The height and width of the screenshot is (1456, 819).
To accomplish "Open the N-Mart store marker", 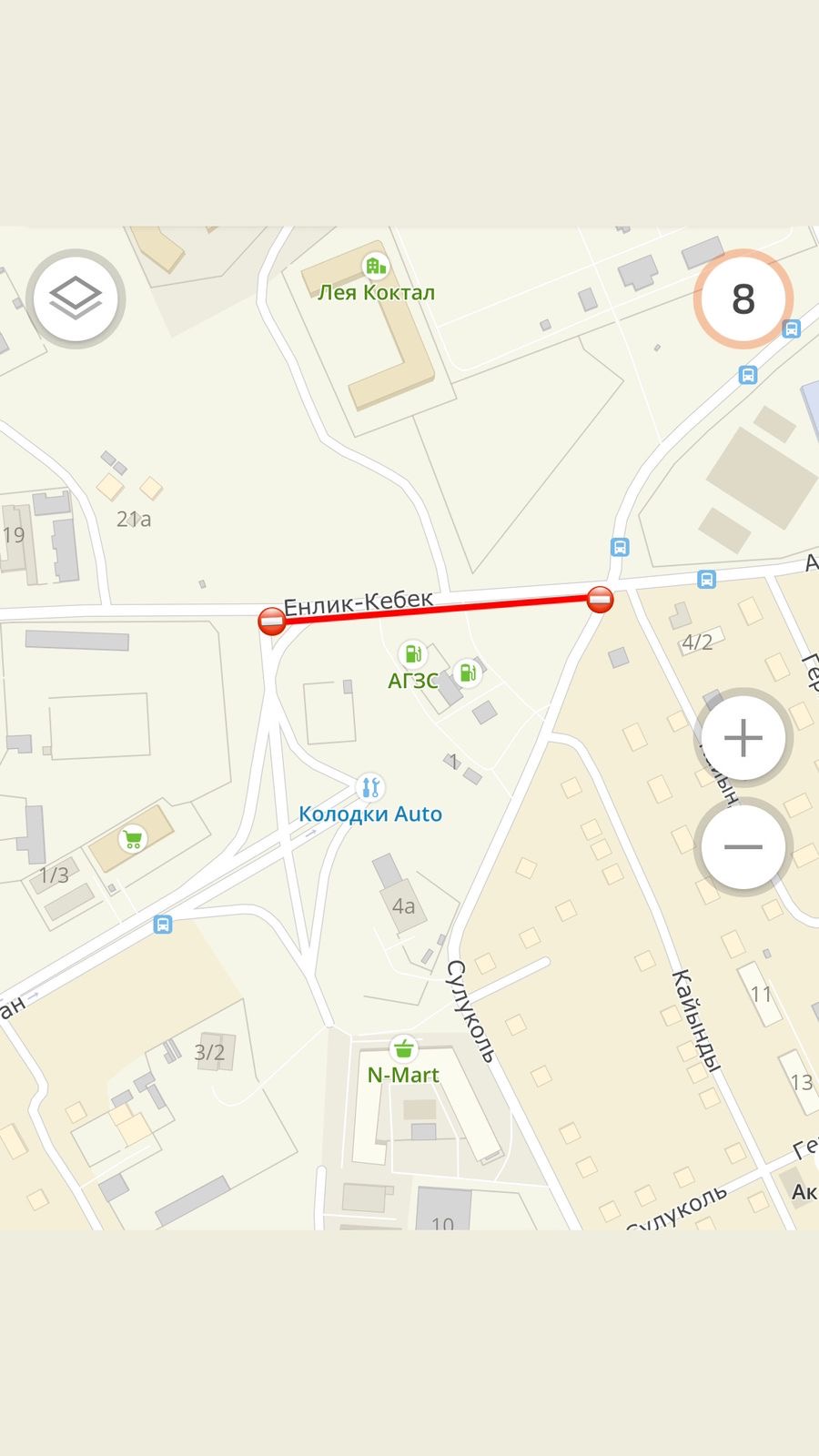I will click(403, 1049).
